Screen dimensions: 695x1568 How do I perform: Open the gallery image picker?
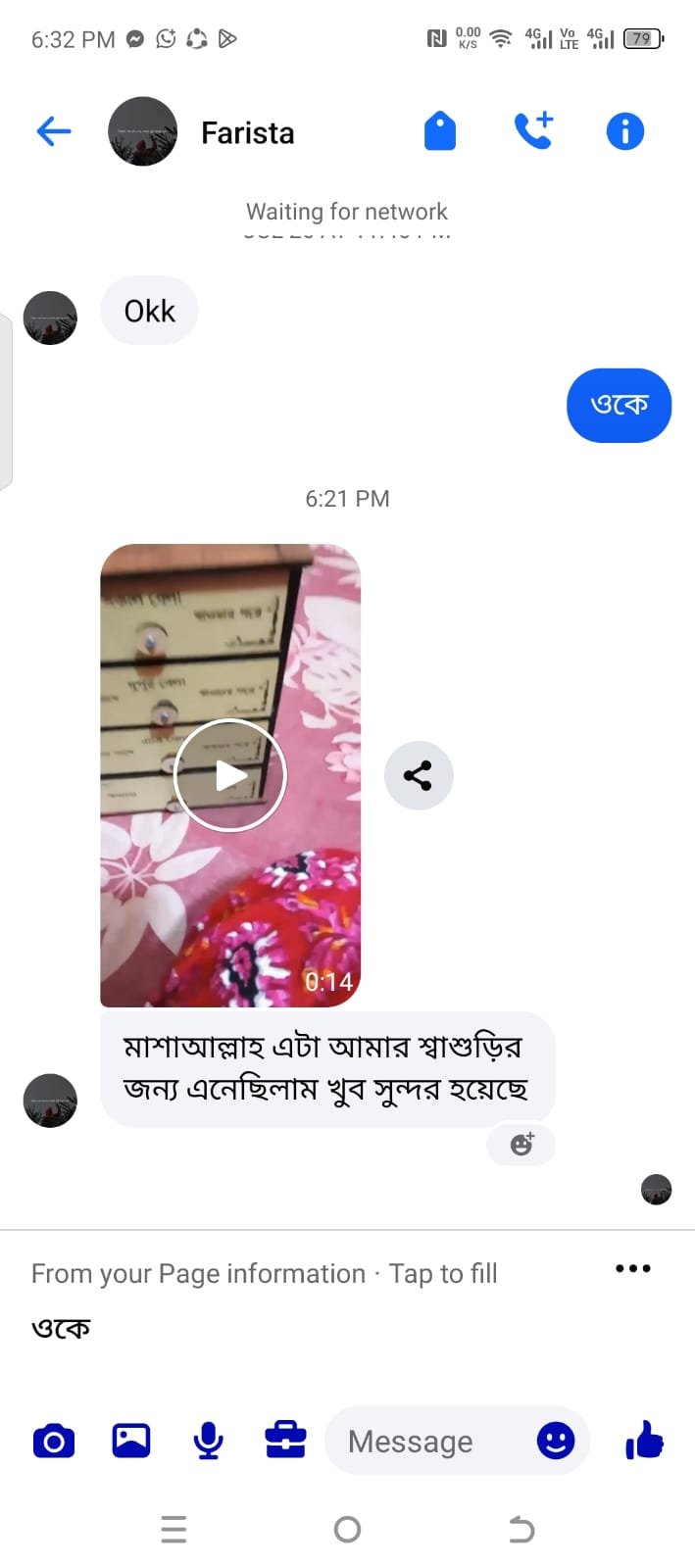pos(131,1441)
